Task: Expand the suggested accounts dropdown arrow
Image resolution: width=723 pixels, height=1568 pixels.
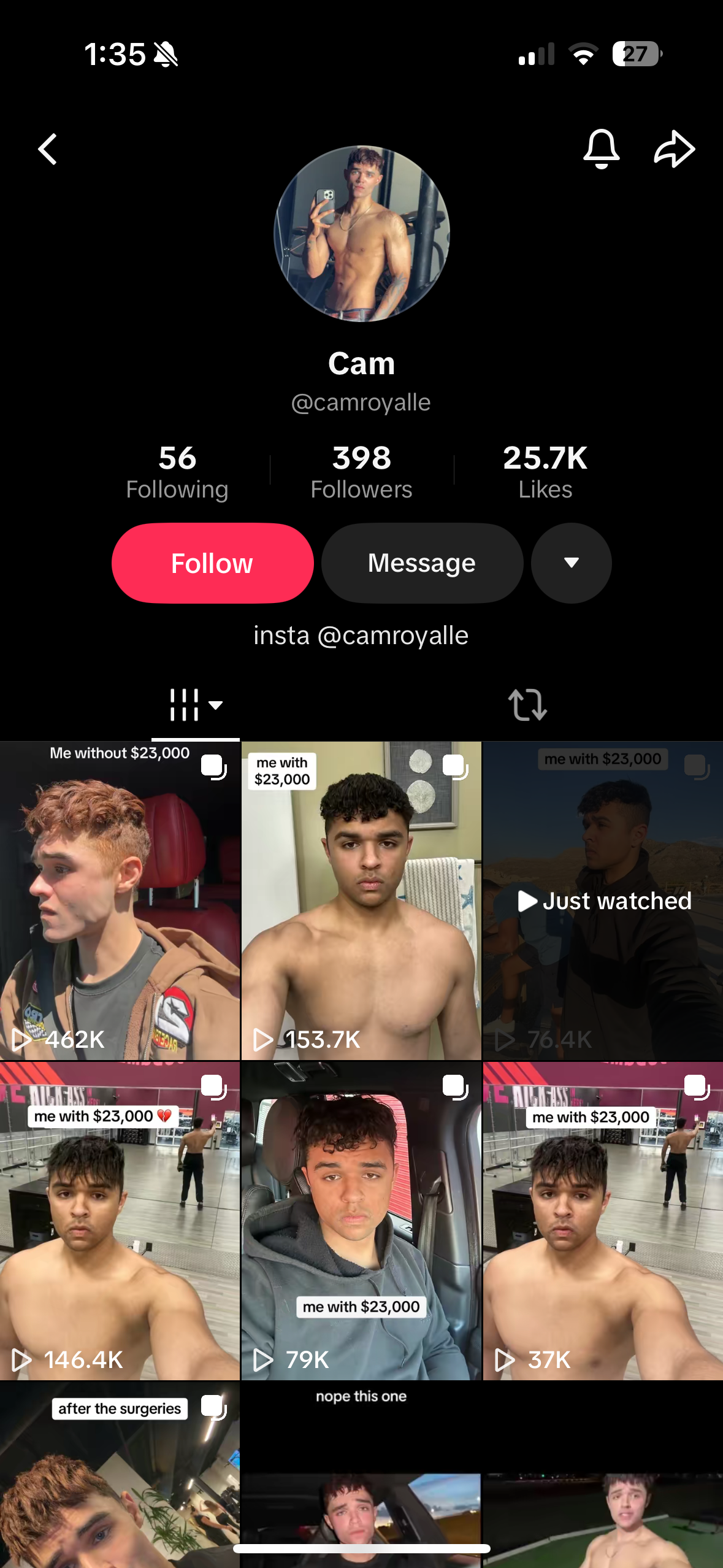Action: click(x=572, y=563)
